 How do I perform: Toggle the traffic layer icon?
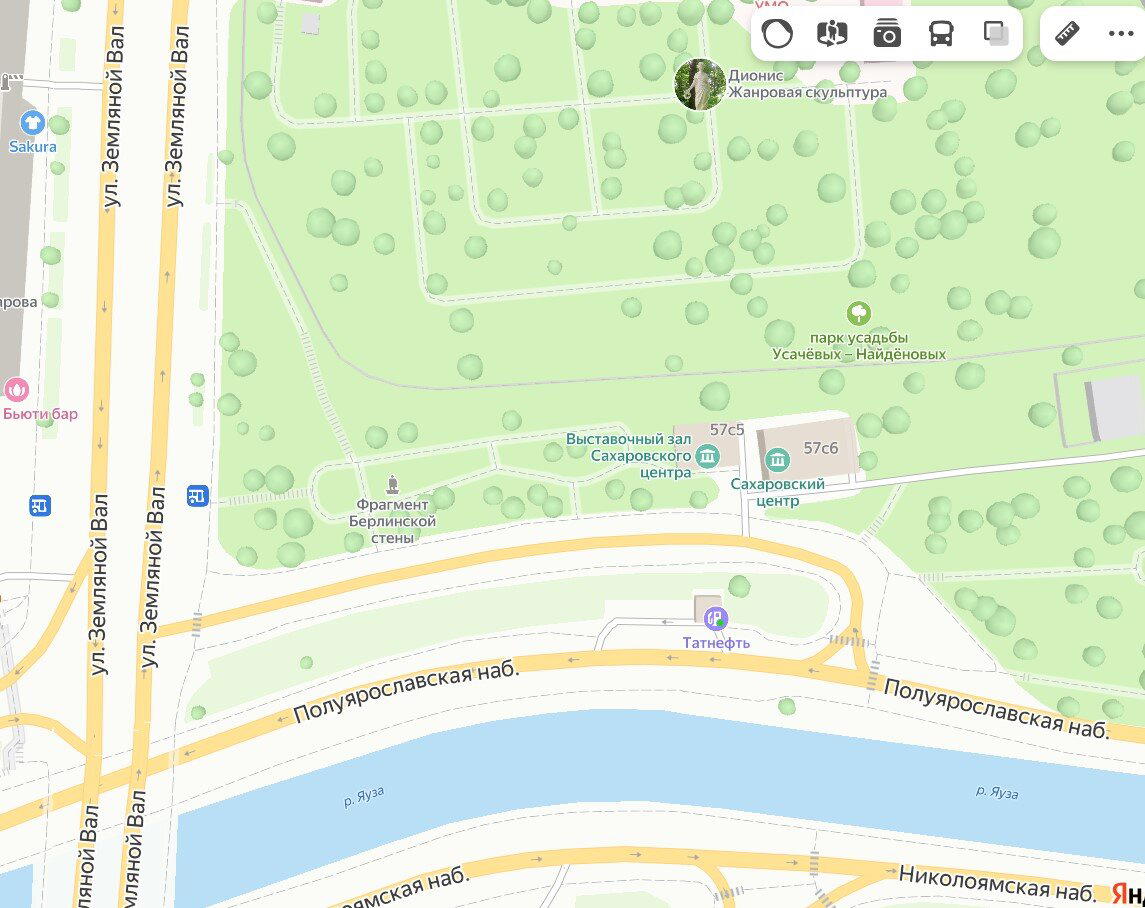point(777,34)
